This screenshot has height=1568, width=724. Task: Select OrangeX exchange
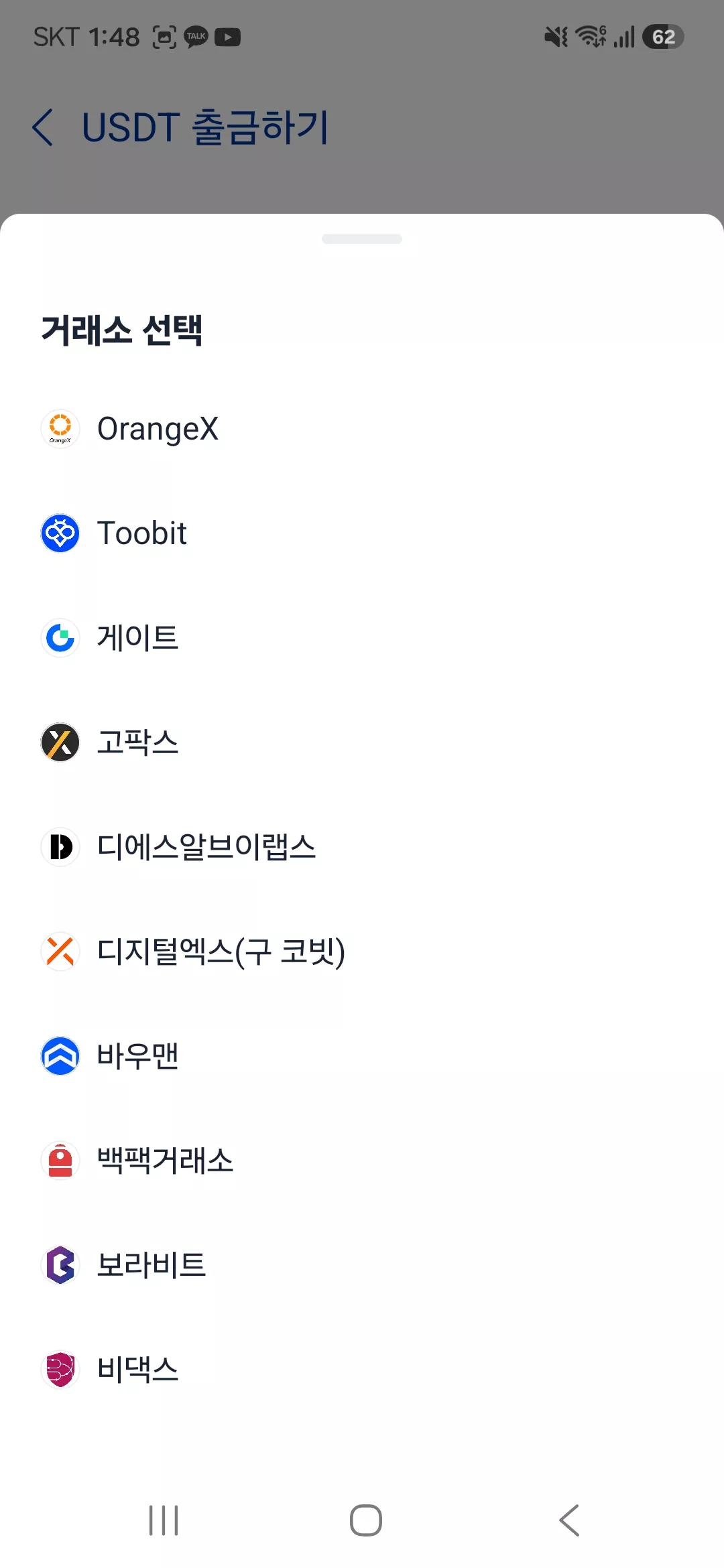click(362, 429)
